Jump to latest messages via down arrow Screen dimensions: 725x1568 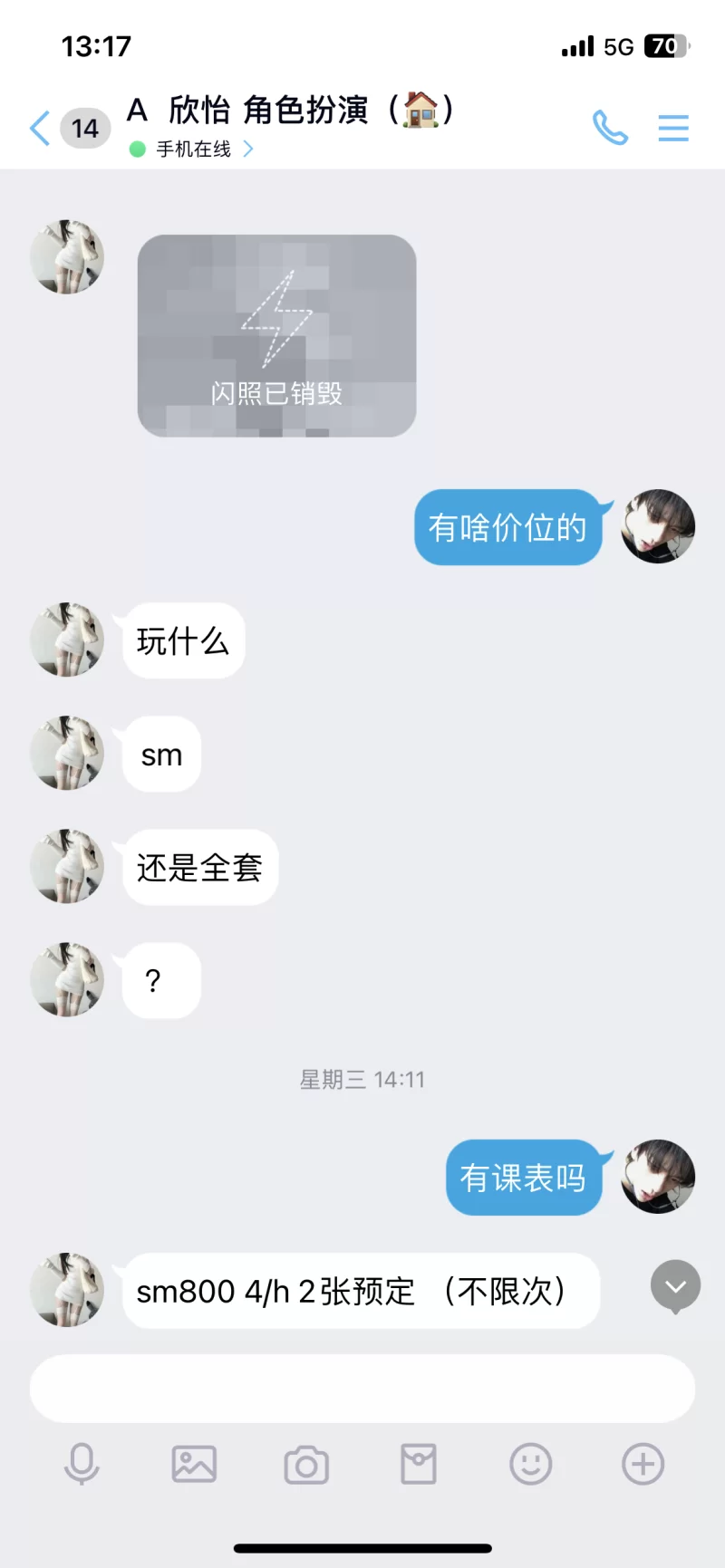tap(675, 1286)
